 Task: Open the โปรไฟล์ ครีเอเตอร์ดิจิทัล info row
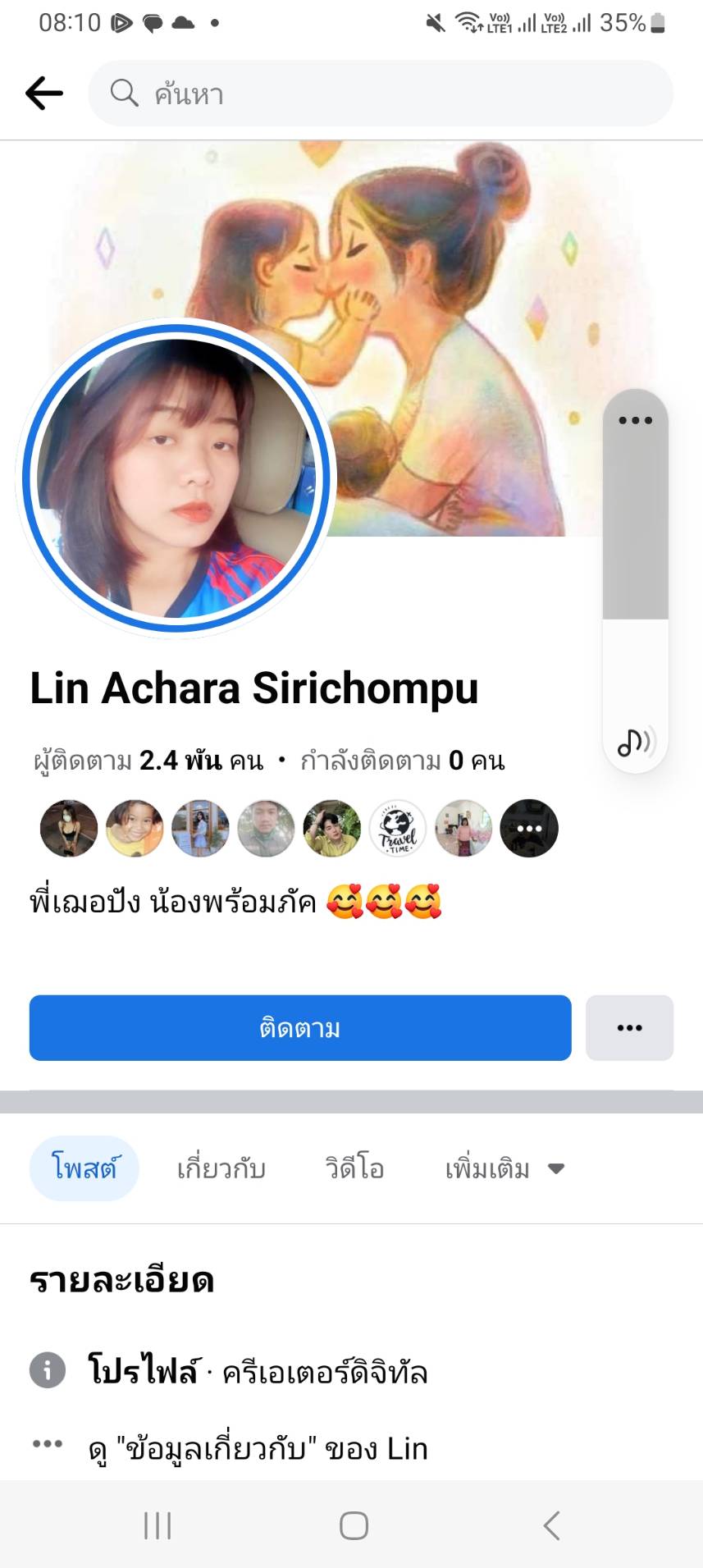258,1371
